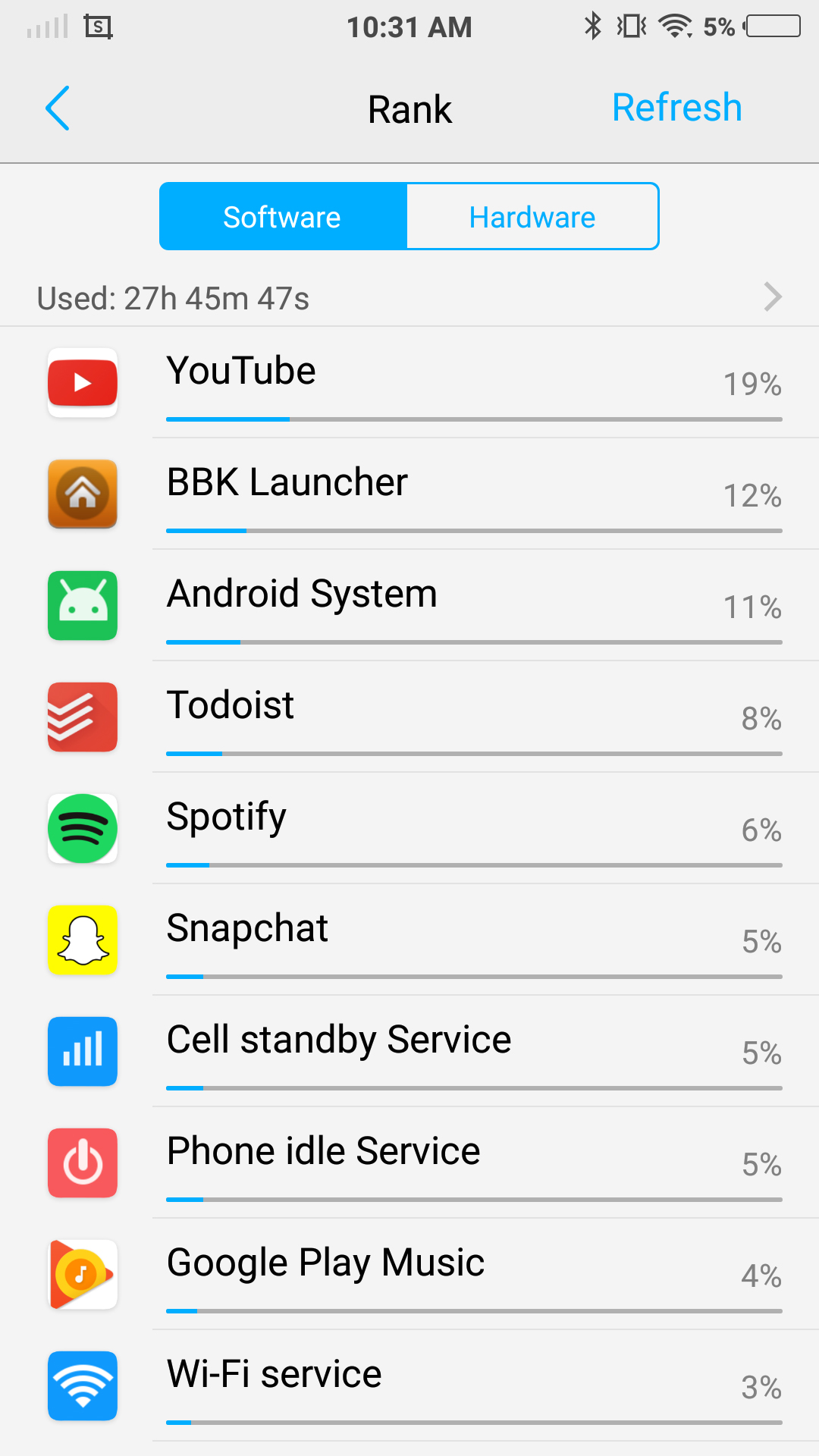Image resolution: width=819 pixels, height=1456 pixels.
Task: View Spotify battery consumption
Action: tap(409, 829)
